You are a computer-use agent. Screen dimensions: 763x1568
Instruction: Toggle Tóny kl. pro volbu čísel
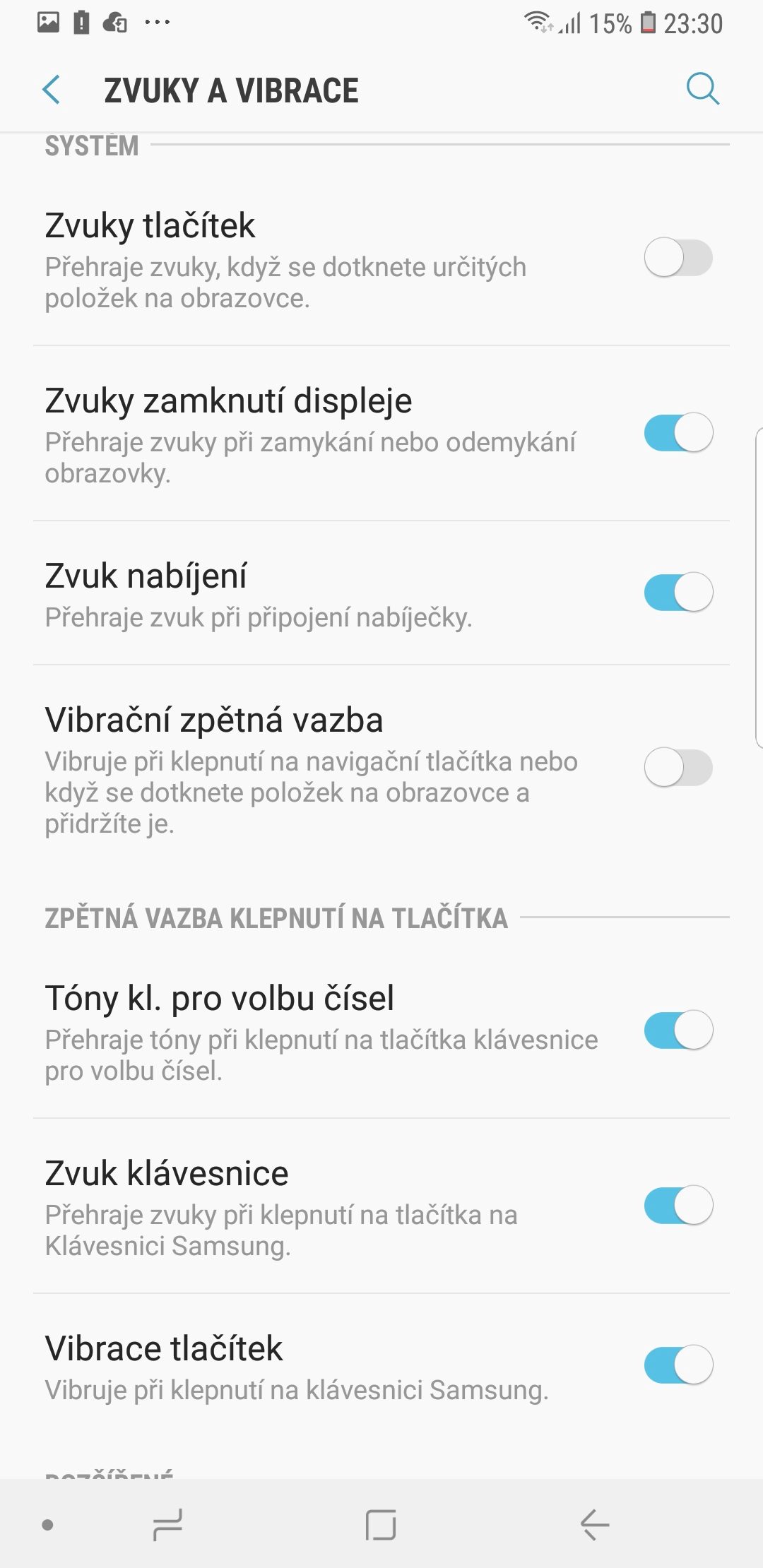click(x=678, y=1031)
